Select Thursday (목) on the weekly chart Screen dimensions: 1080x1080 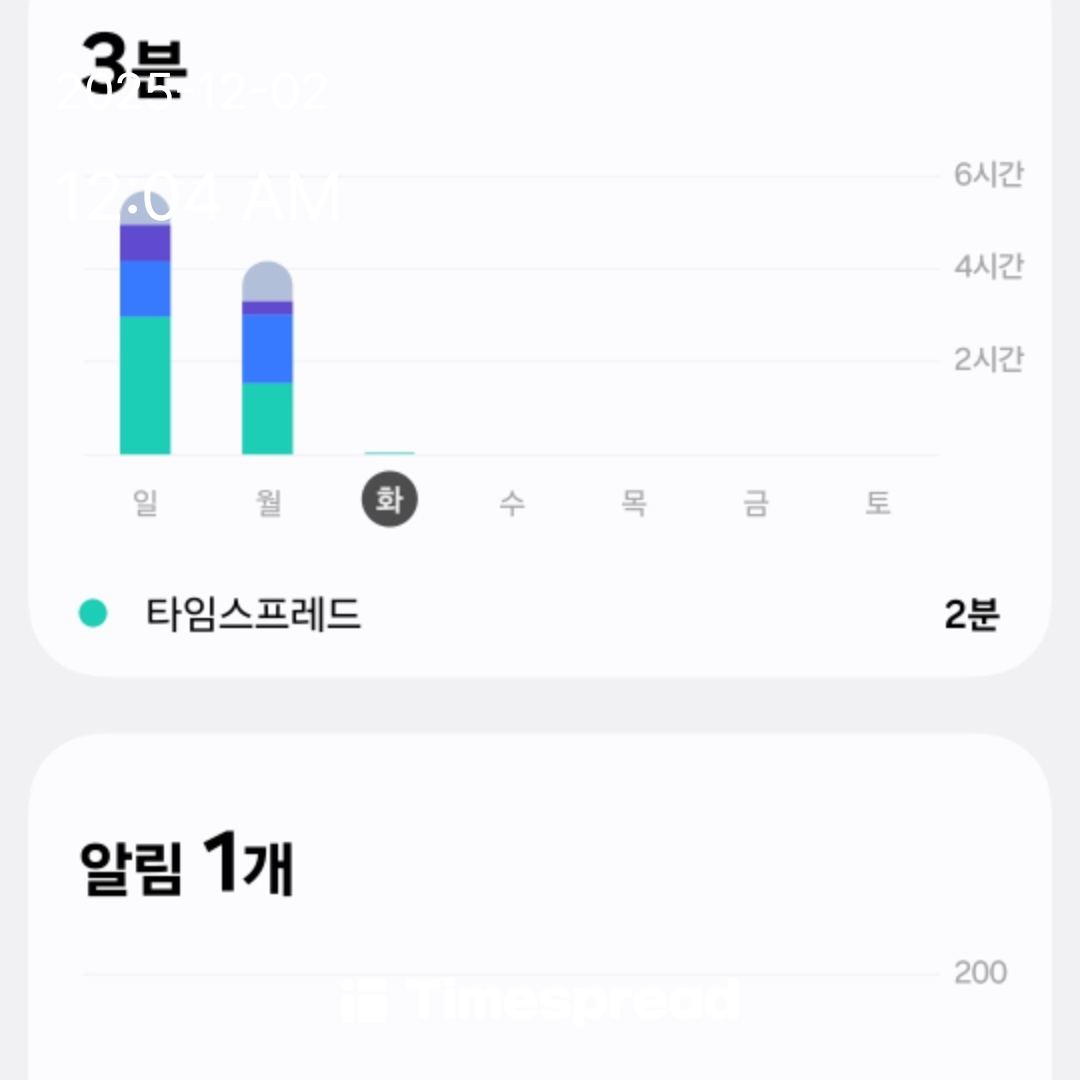pos(633,502)
